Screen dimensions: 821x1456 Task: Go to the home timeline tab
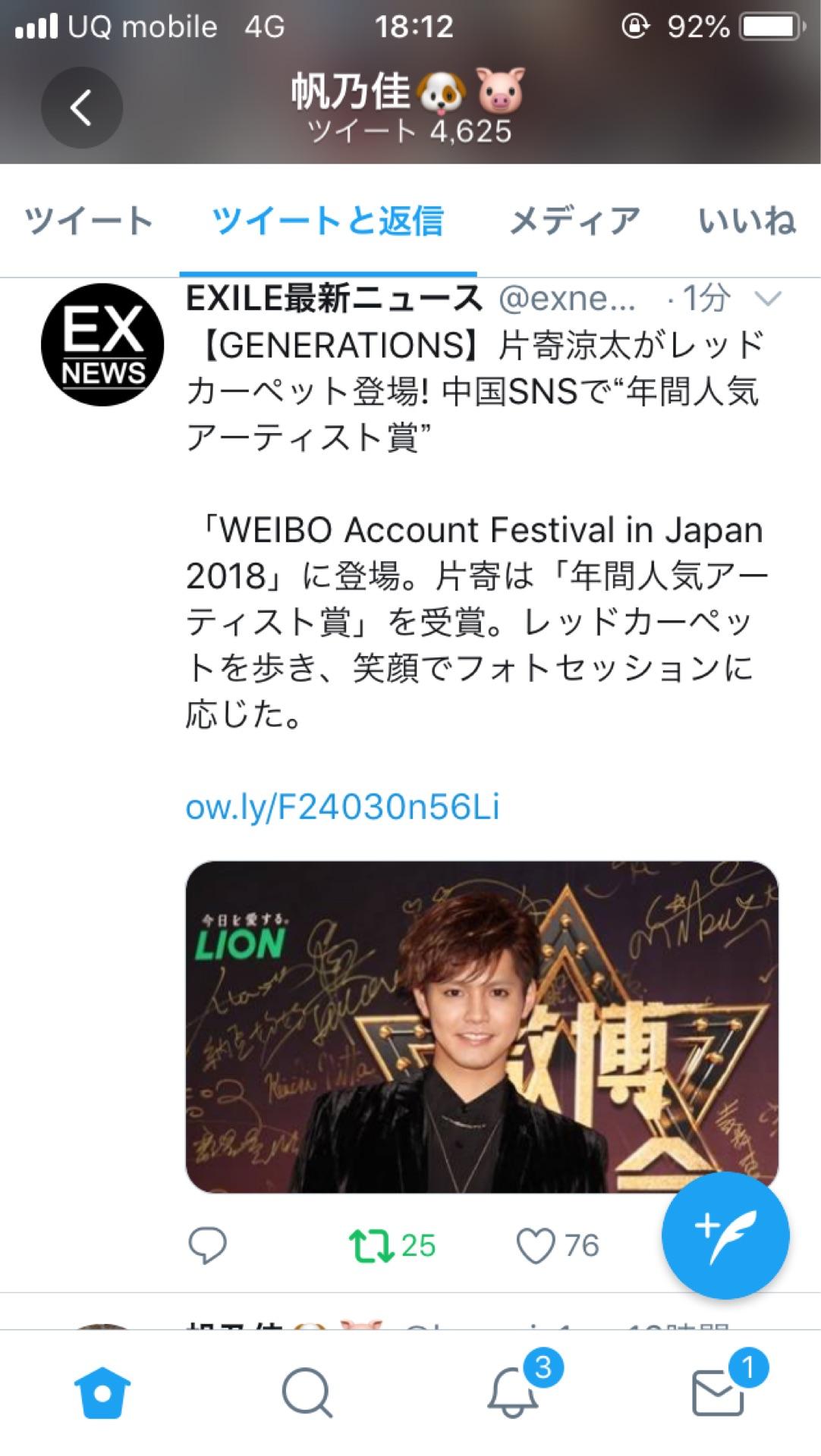pyautogui.click(x=102, y=1393)
